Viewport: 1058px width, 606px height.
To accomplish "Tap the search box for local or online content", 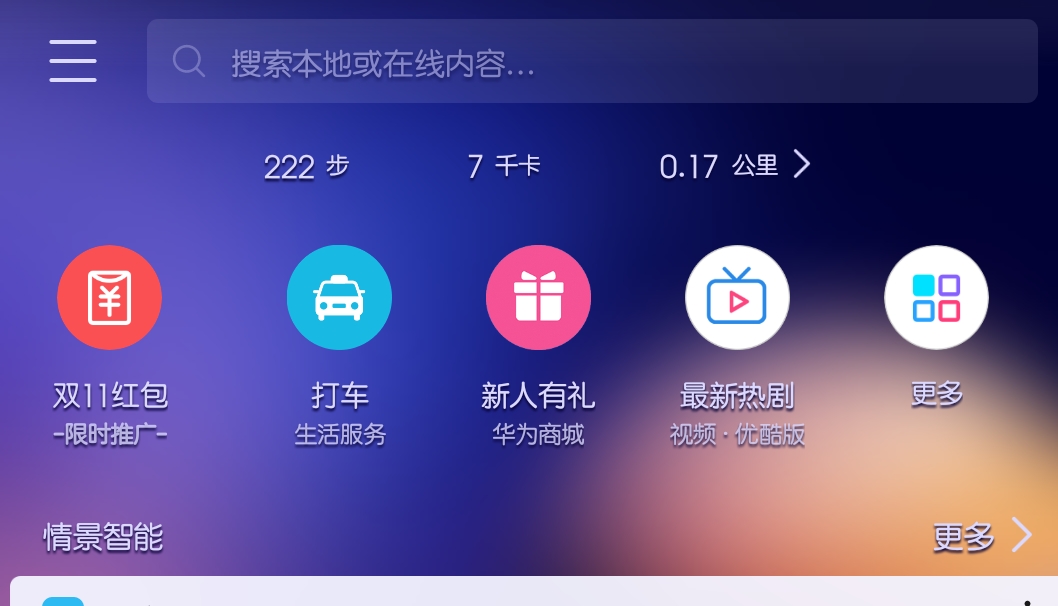I will (x=591, y=62).
